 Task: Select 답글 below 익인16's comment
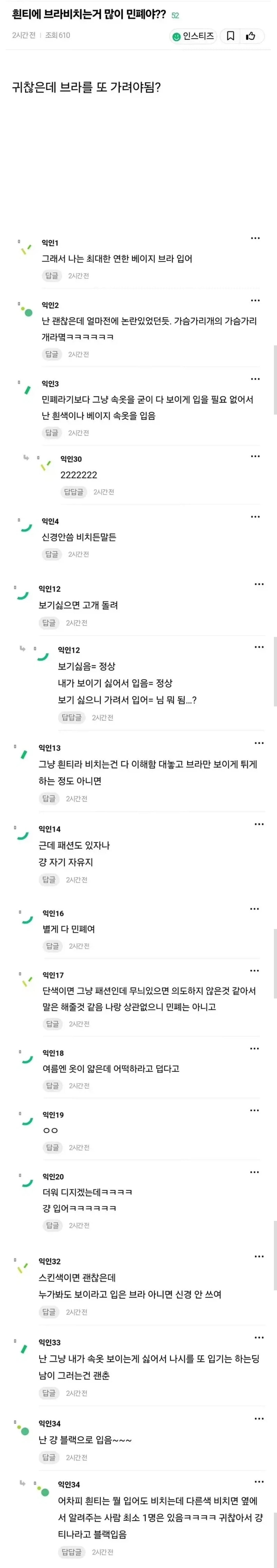point(52,946)
